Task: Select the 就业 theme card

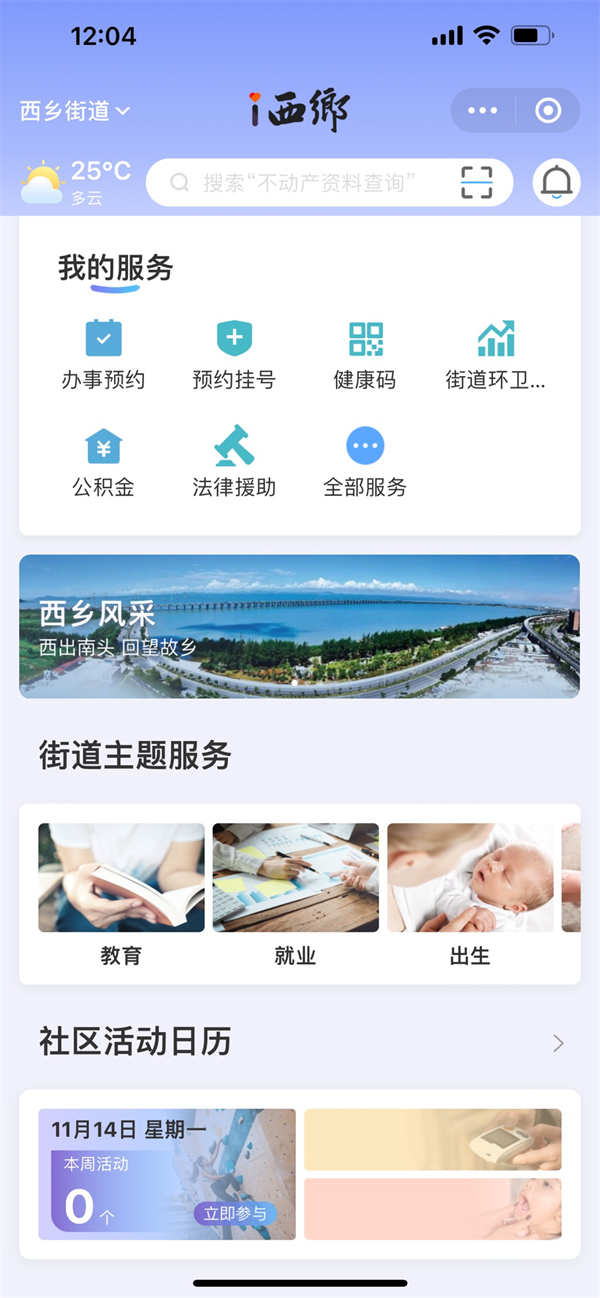Action: (x=295, y=892)
